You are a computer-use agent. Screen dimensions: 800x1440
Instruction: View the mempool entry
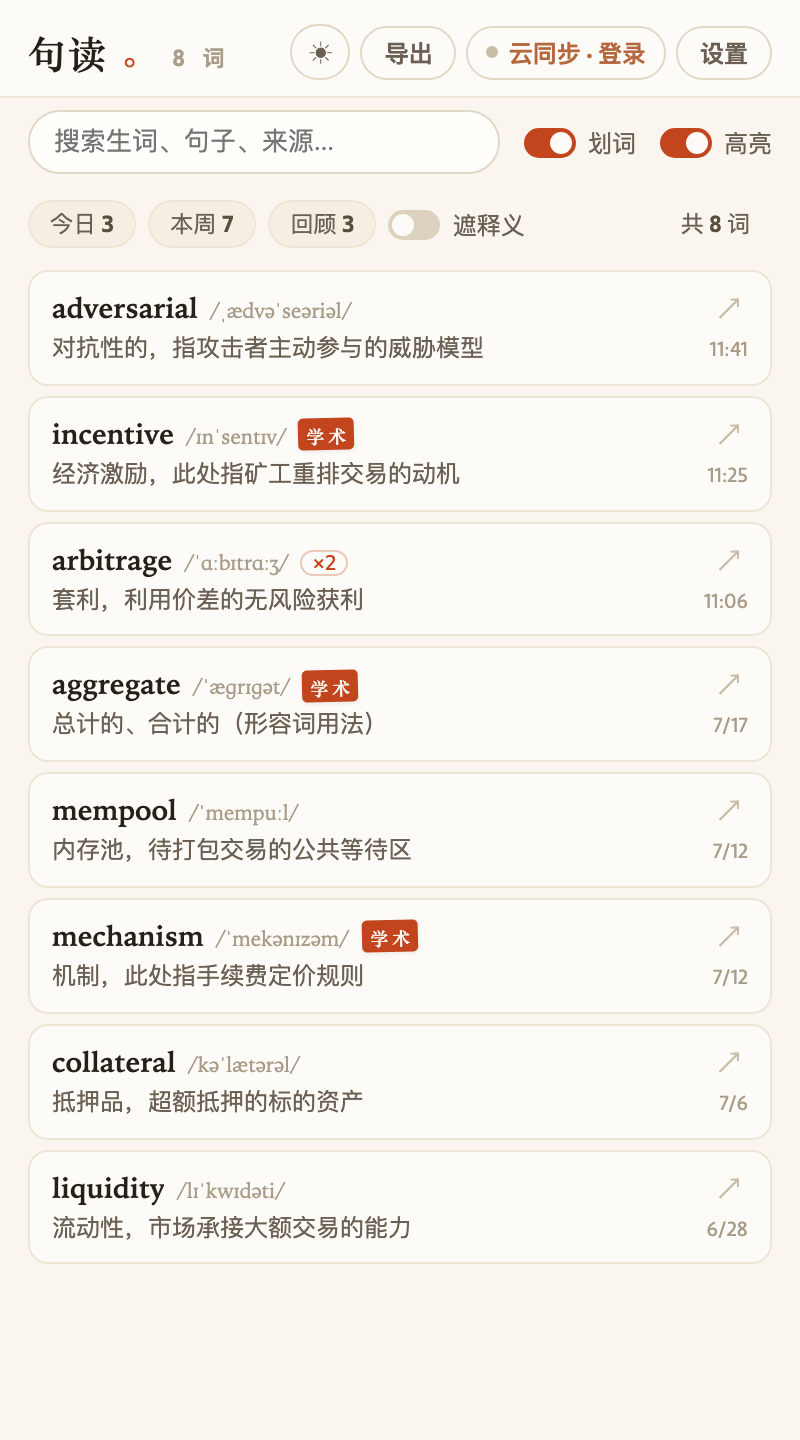coord(400,830)
